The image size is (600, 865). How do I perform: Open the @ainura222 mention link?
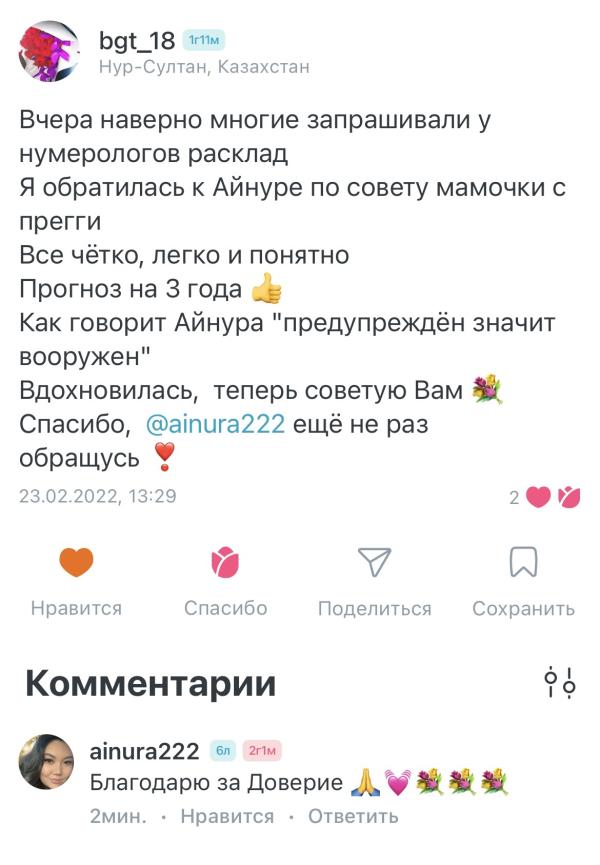pos(215,424)
